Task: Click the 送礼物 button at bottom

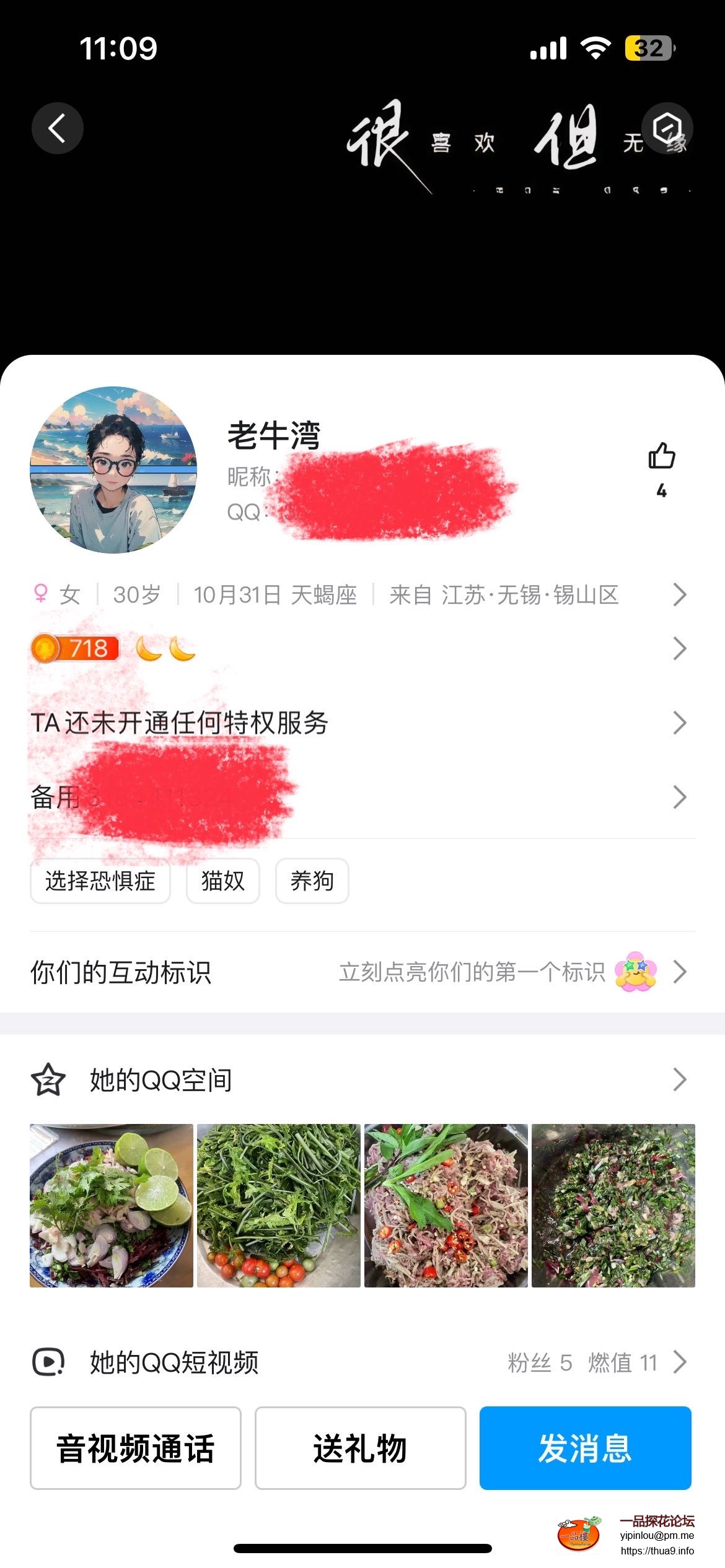Action: pyautogui.click(x=360, y=1449)
